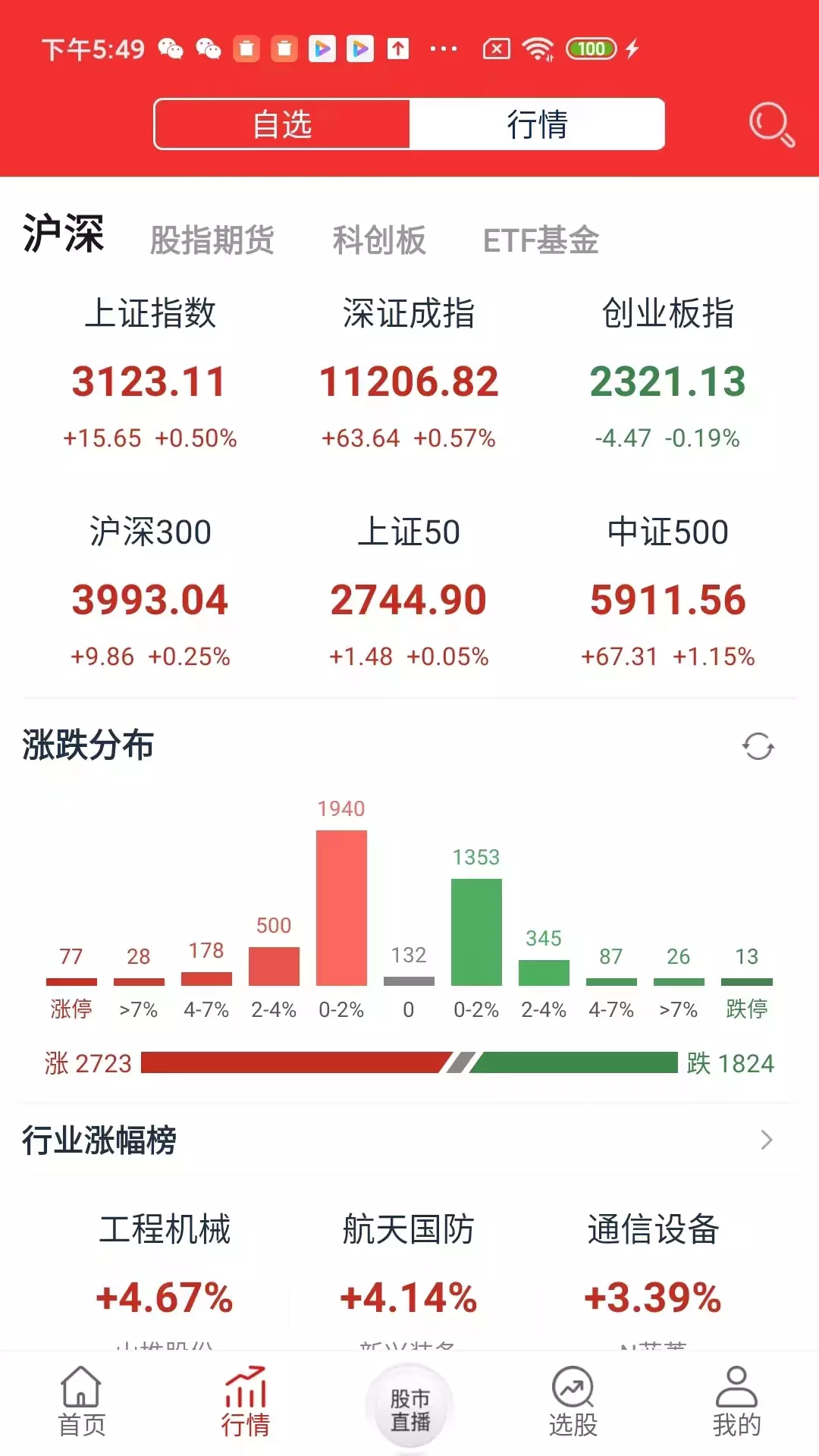Open the 工程机械 sector card
Image resolution: width=819 pixels, height=1456 pixels.
[165, 1266]
